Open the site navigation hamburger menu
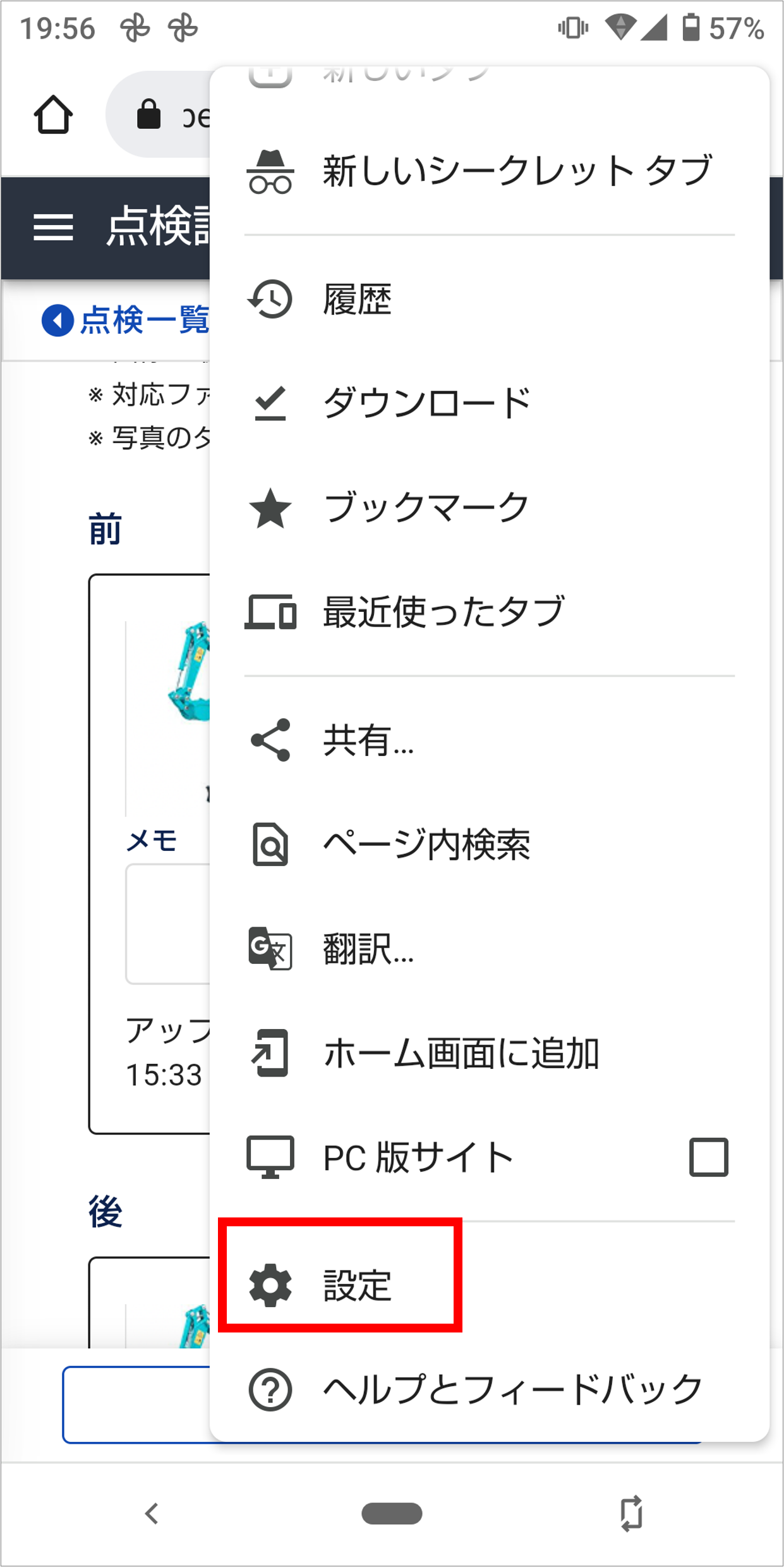This screenshot has width=784, height=1567. click(x=53, y=229)
